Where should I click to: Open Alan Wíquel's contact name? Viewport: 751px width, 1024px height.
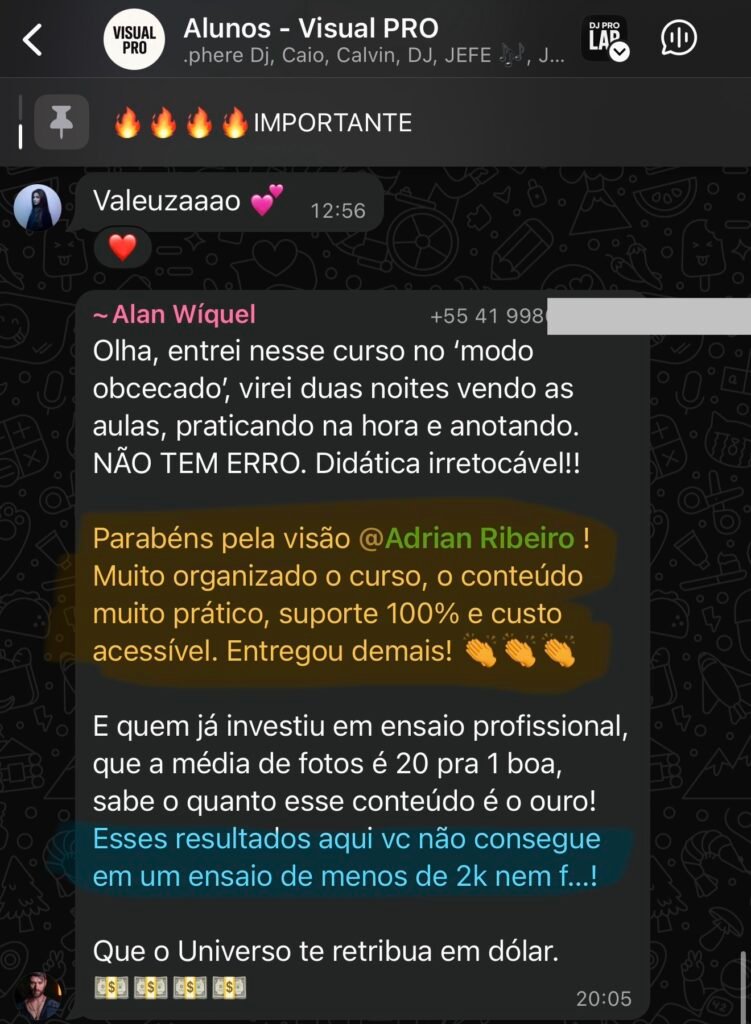click(174, 315)
